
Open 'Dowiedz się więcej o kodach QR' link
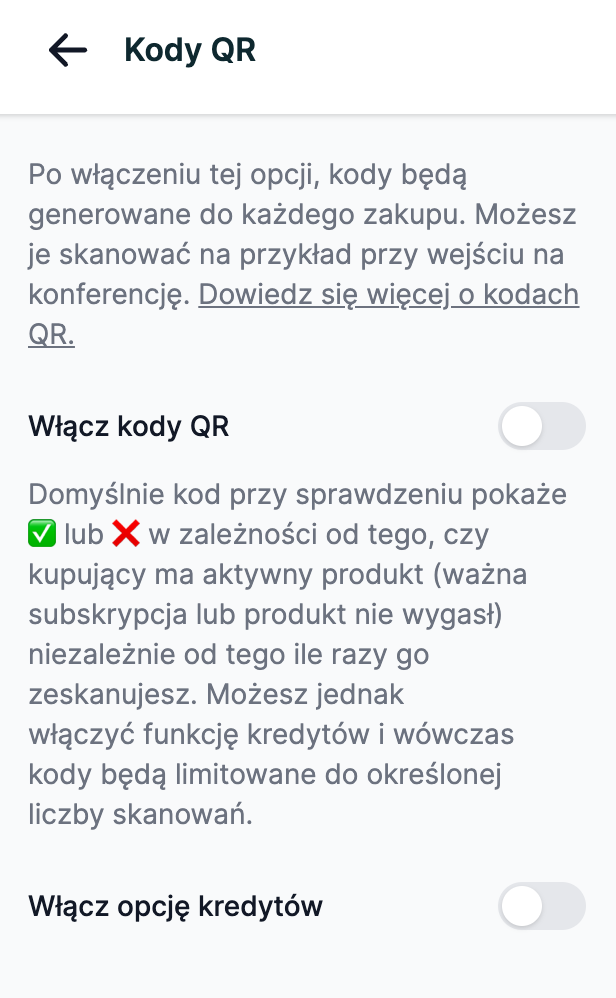click(x=388, y=295)
